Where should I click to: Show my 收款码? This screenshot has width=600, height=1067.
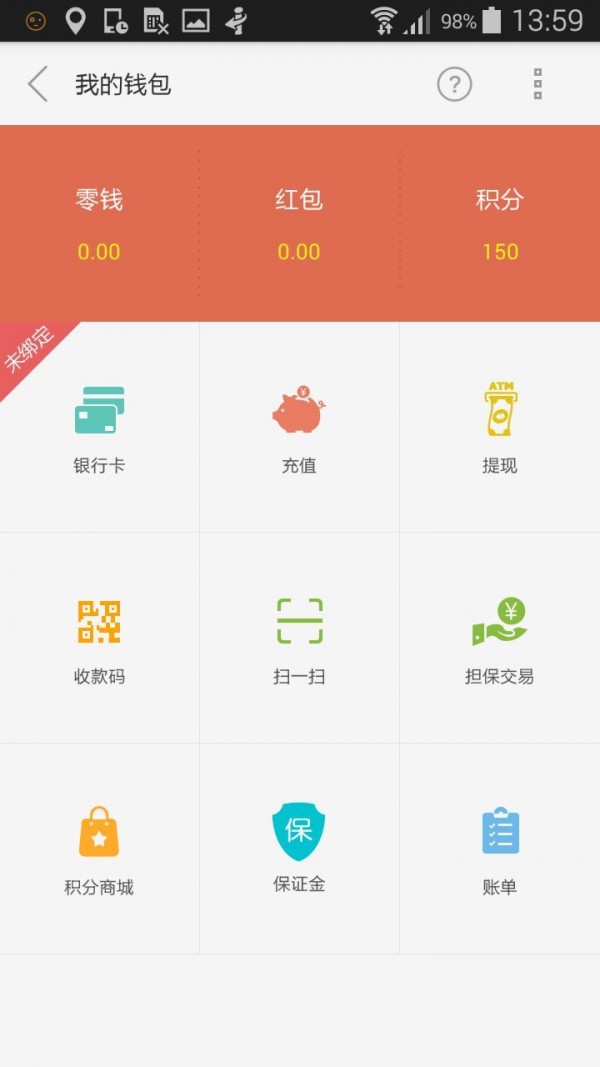[99, 638]
